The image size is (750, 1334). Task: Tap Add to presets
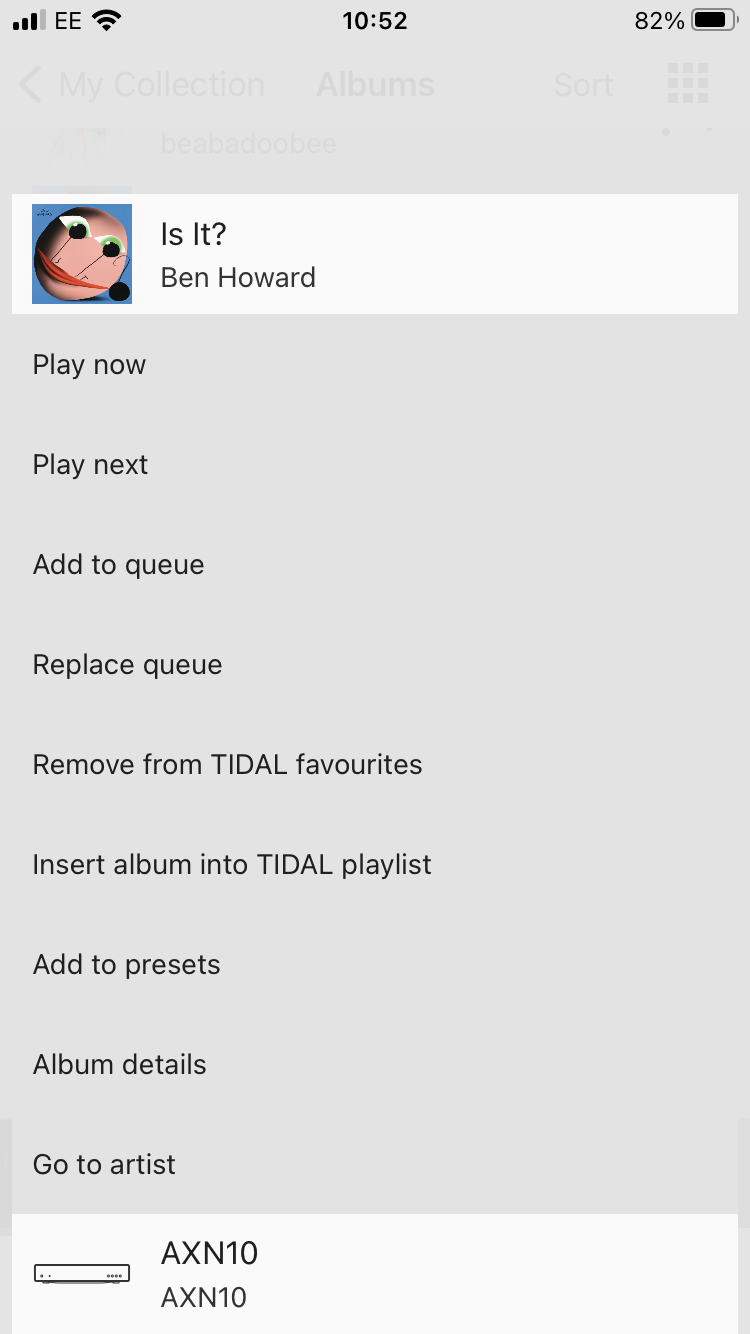click(x=126, y=965)
